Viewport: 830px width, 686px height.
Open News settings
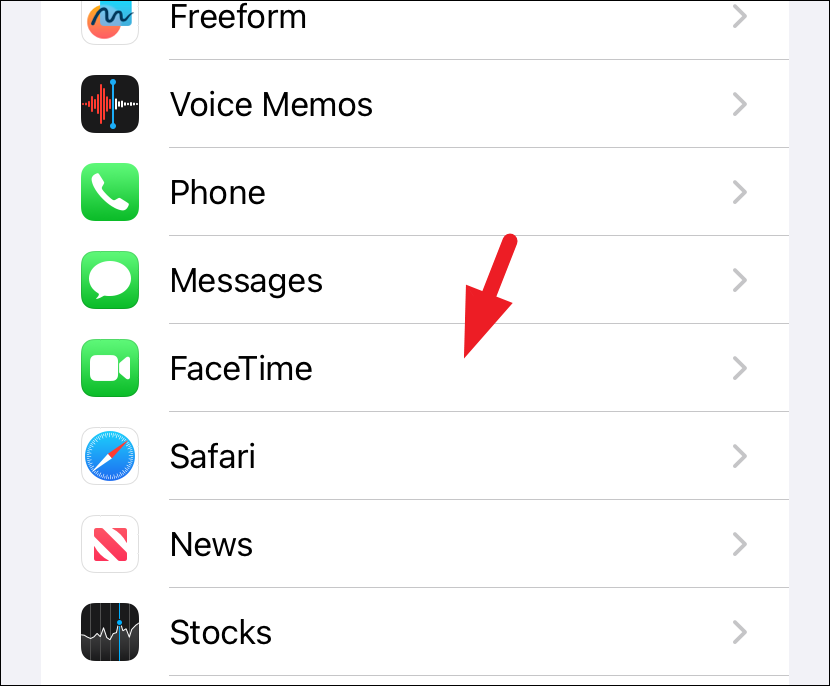coord(211,544)
